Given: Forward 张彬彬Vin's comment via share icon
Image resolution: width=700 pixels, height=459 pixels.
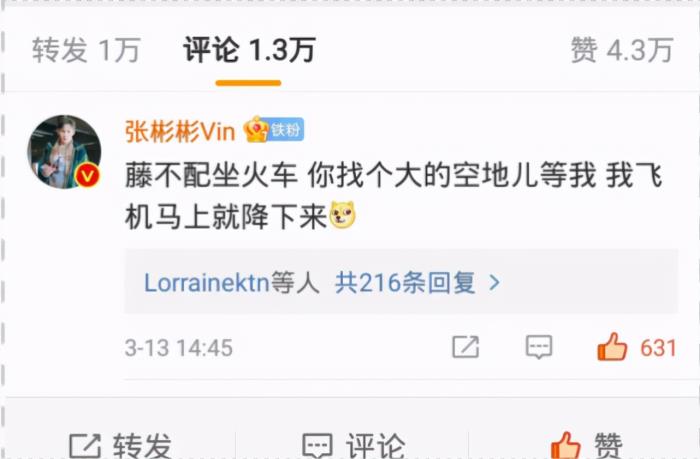Looking at the screenshot, I should 465,347.
